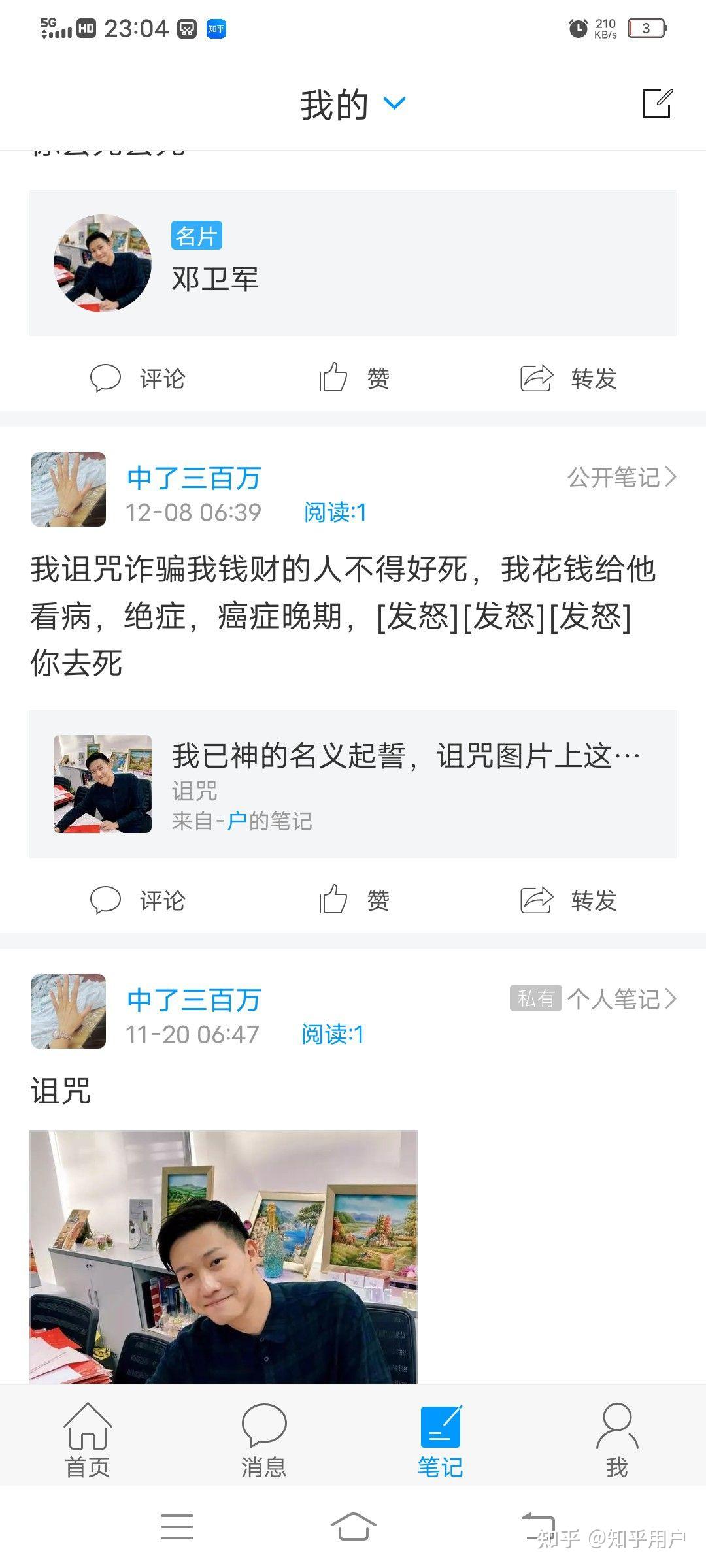This screenshot has width=706, height=1568.
Task: Open 个人笔记 on the 11-20 post
Action: [622, 999]
